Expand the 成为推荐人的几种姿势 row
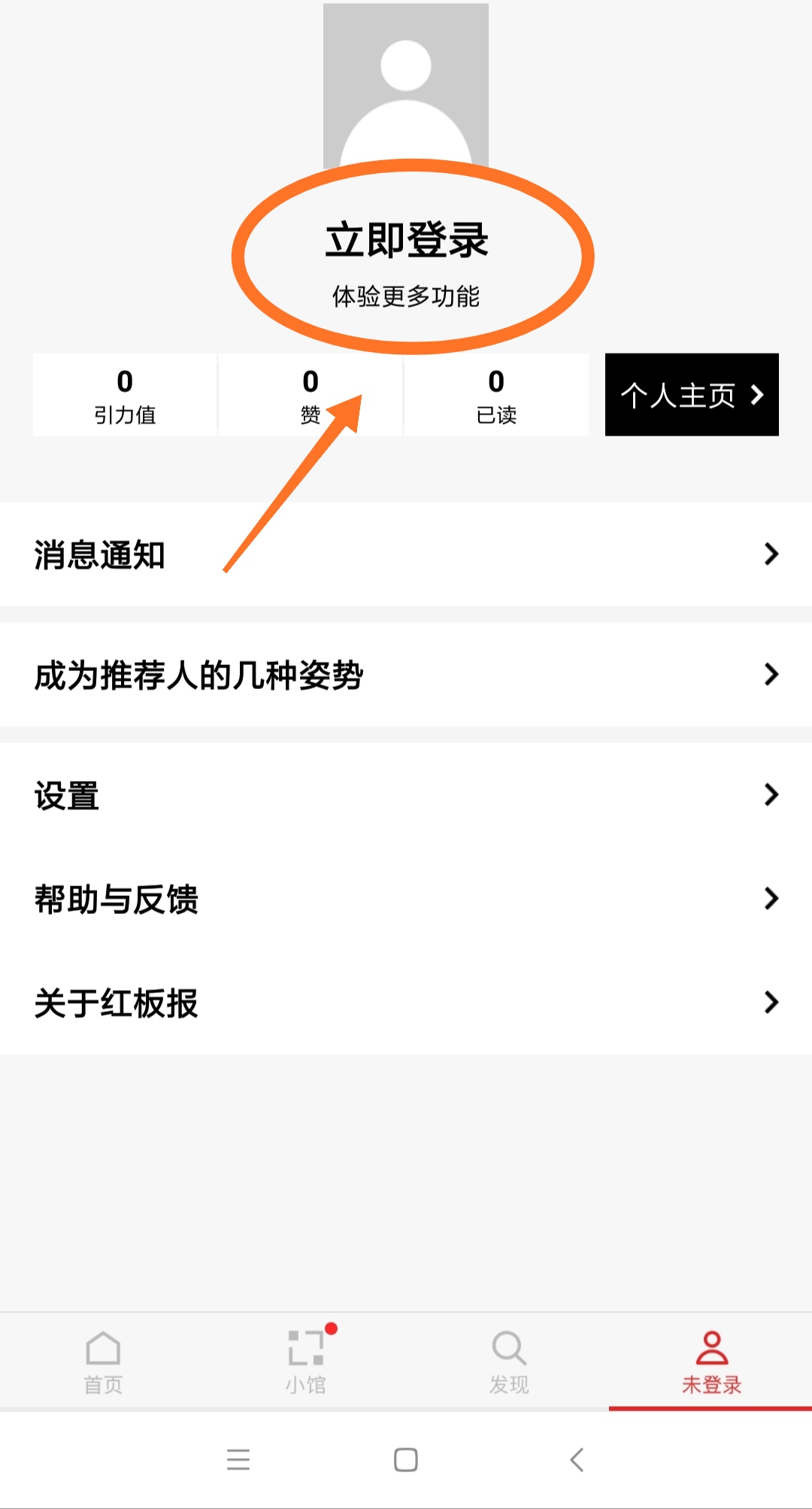Image resolution: width=812 pixels, height=1509 pixels. click(x=406, y=675)
